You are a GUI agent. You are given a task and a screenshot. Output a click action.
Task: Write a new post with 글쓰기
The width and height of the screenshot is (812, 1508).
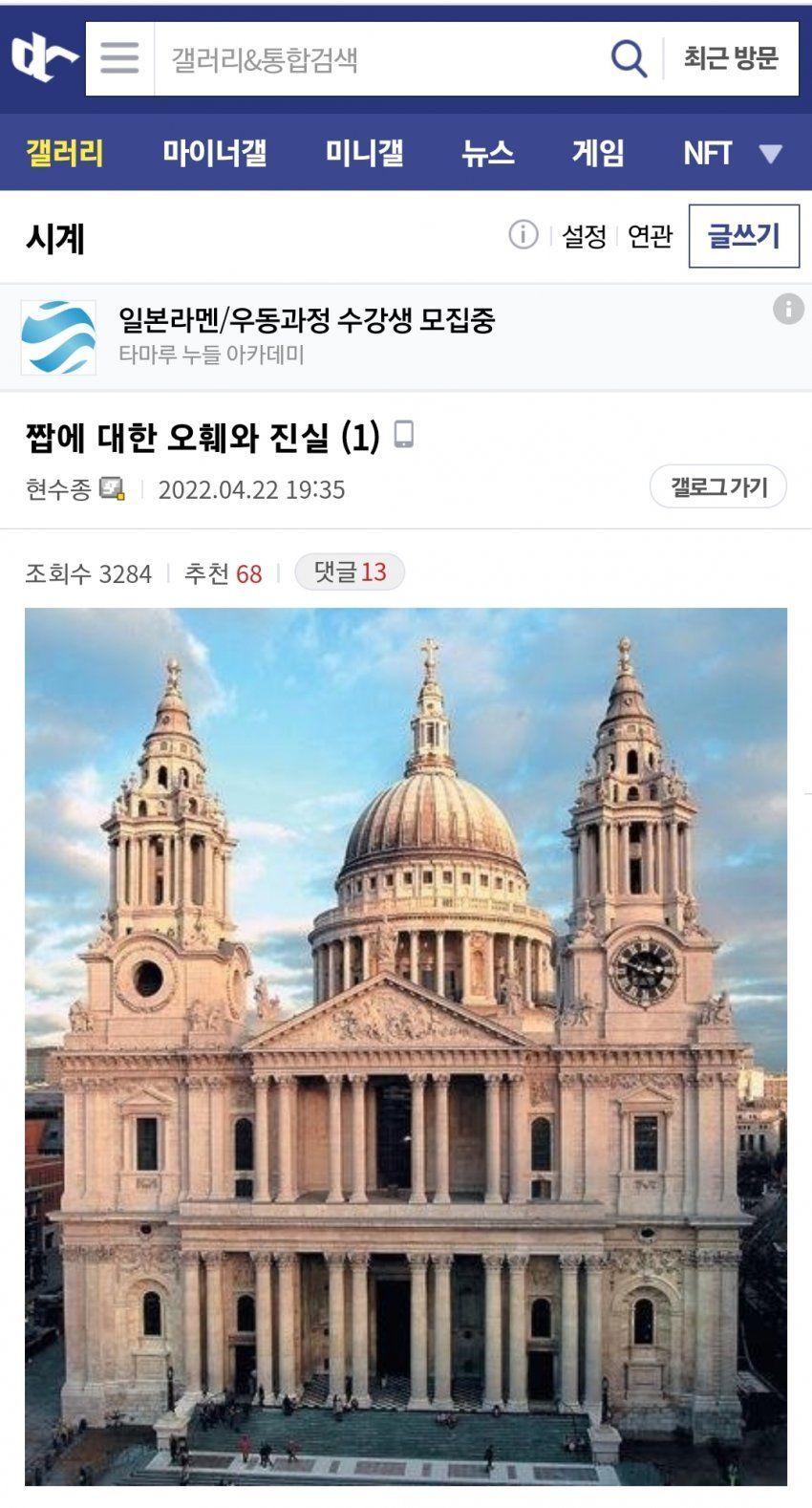click(x=743, y=235)
